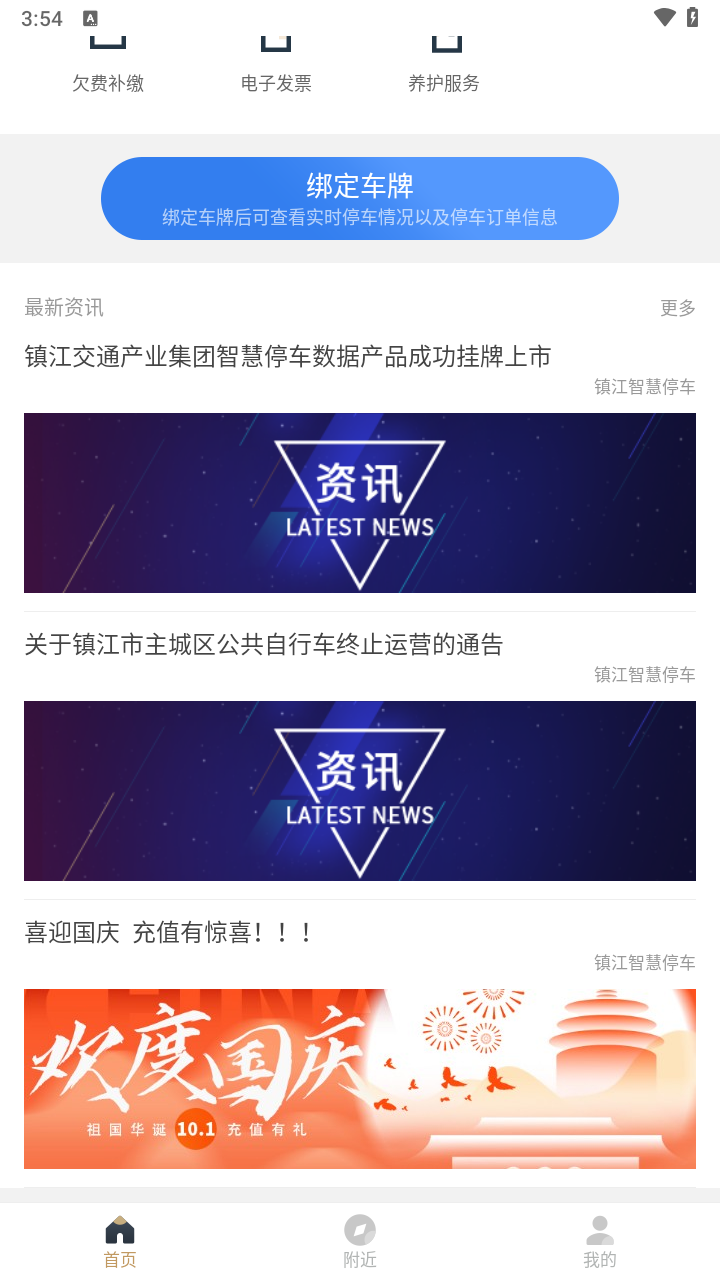Tap the clock showing 3:54
720x1280 pixels.
(42, 18)
